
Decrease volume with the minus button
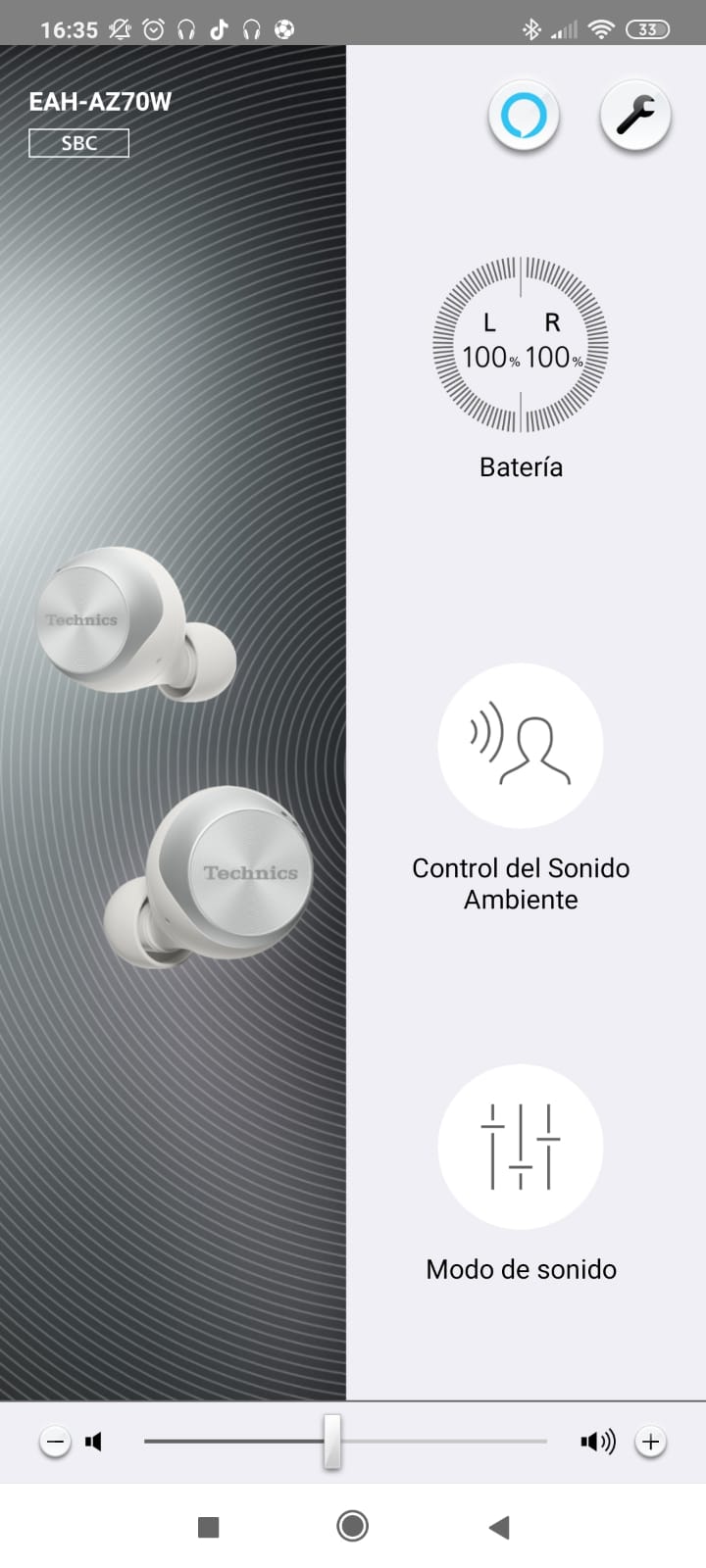pos(55,1442)
